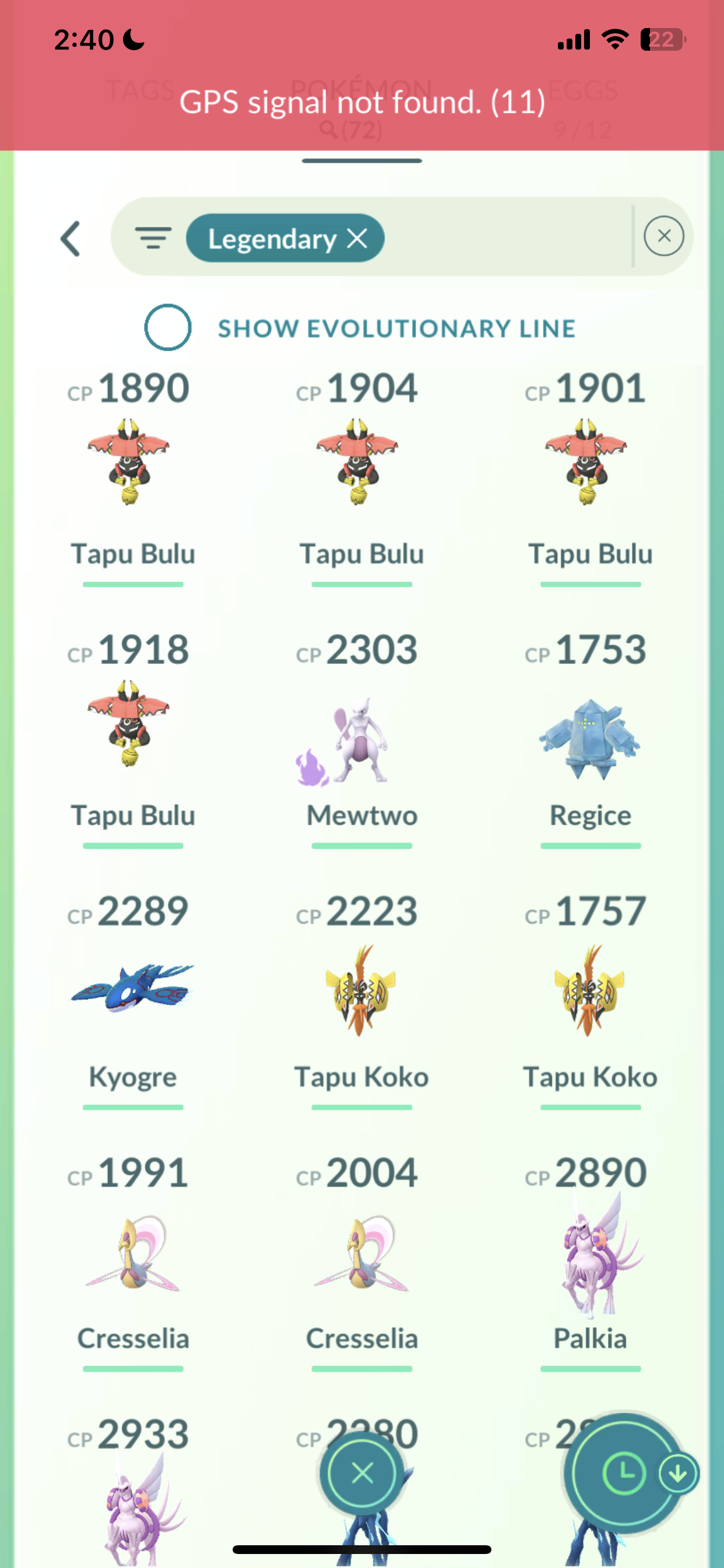Open the sort order clock button
724x1568 pixels.
pyautogui.click(x=622, y=1473)
